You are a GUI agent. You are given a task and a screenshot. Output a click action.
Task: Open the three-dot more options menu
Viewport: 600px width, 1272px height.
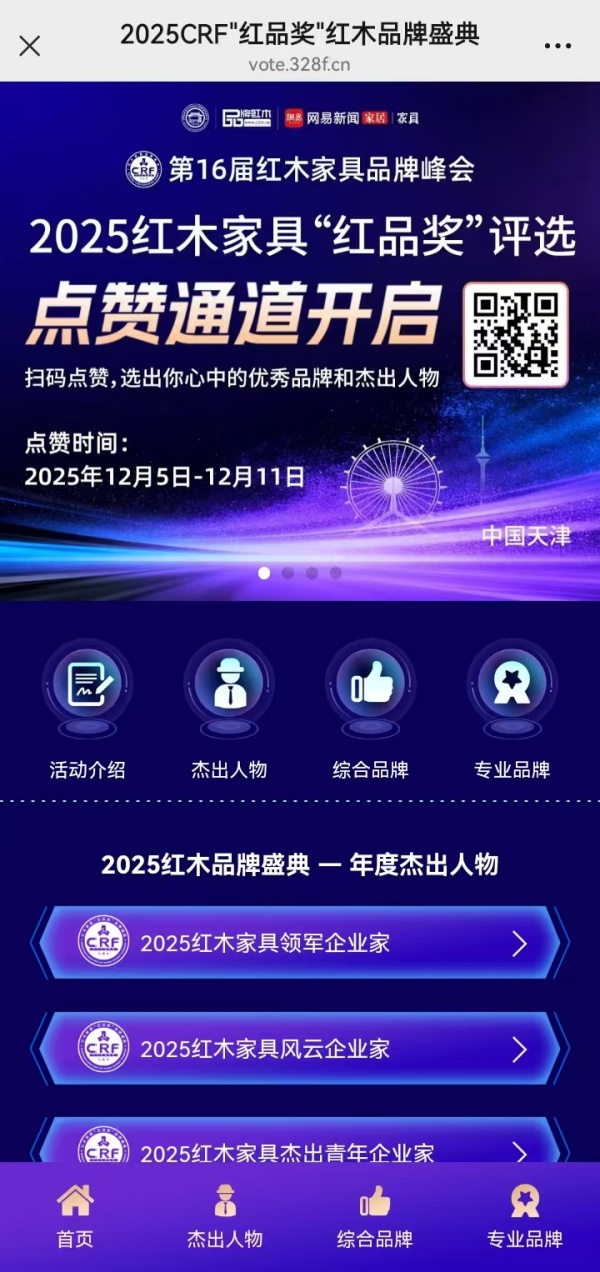point(557,46)
